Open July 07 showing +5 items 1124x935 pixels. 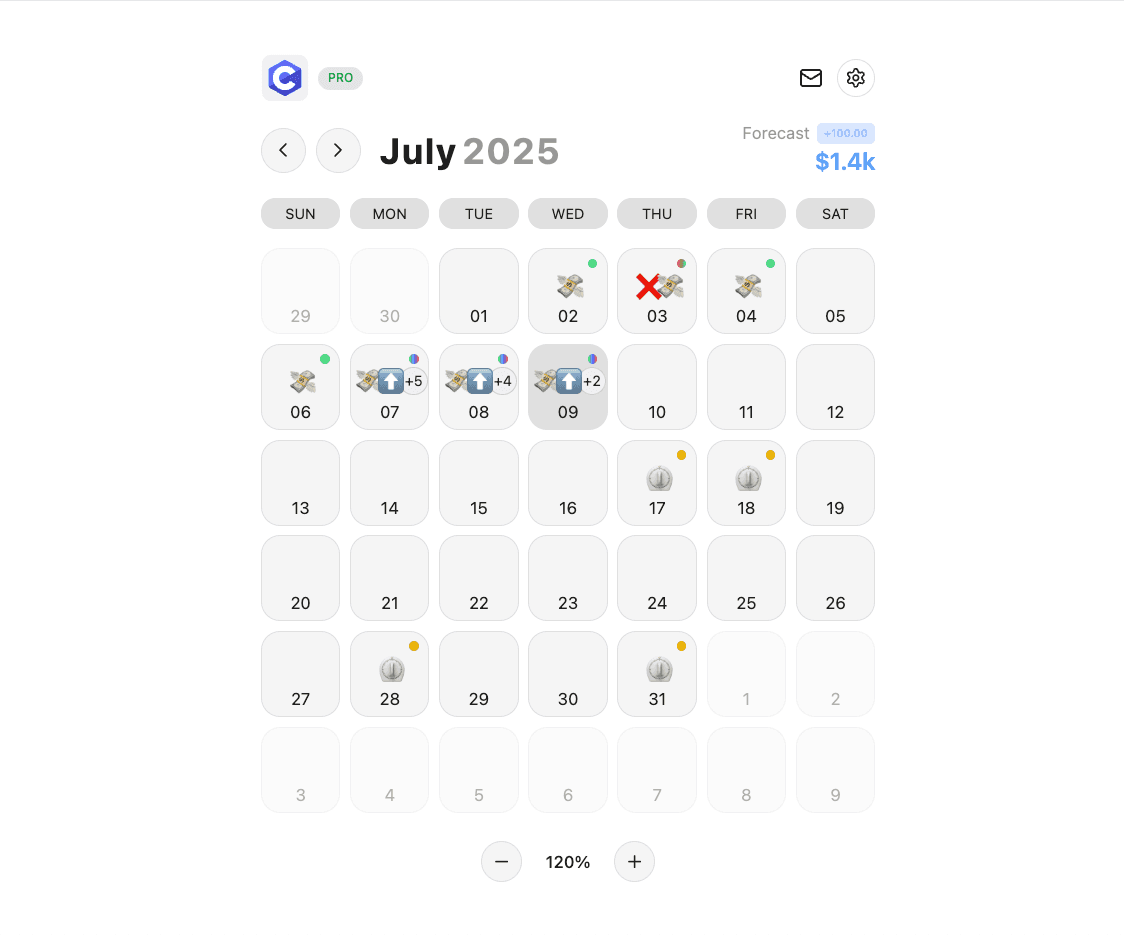point(390,387)
